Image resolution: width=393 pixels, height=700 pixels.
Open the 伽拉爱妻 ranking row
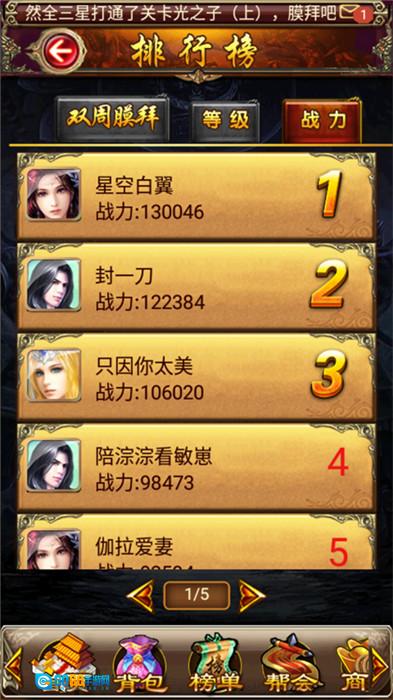pos(196,541)
